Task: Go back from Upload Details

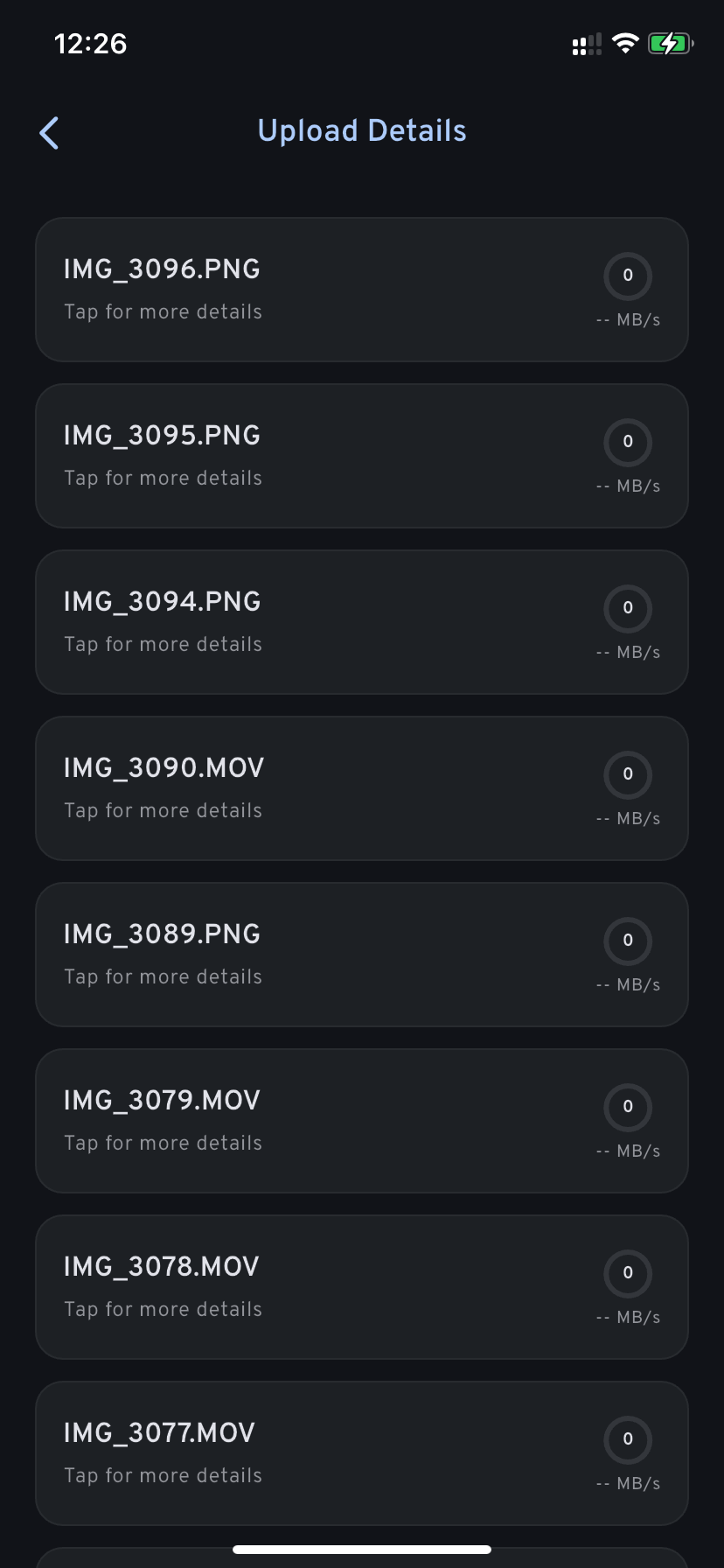Action: pos(50,133)
